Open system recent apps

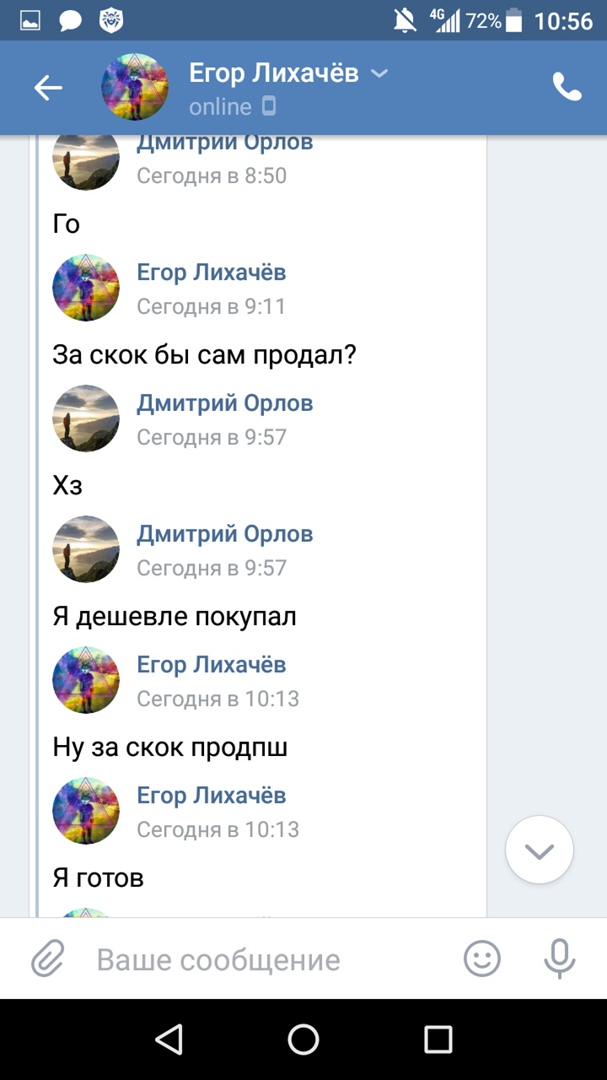tap(438, 1039)
